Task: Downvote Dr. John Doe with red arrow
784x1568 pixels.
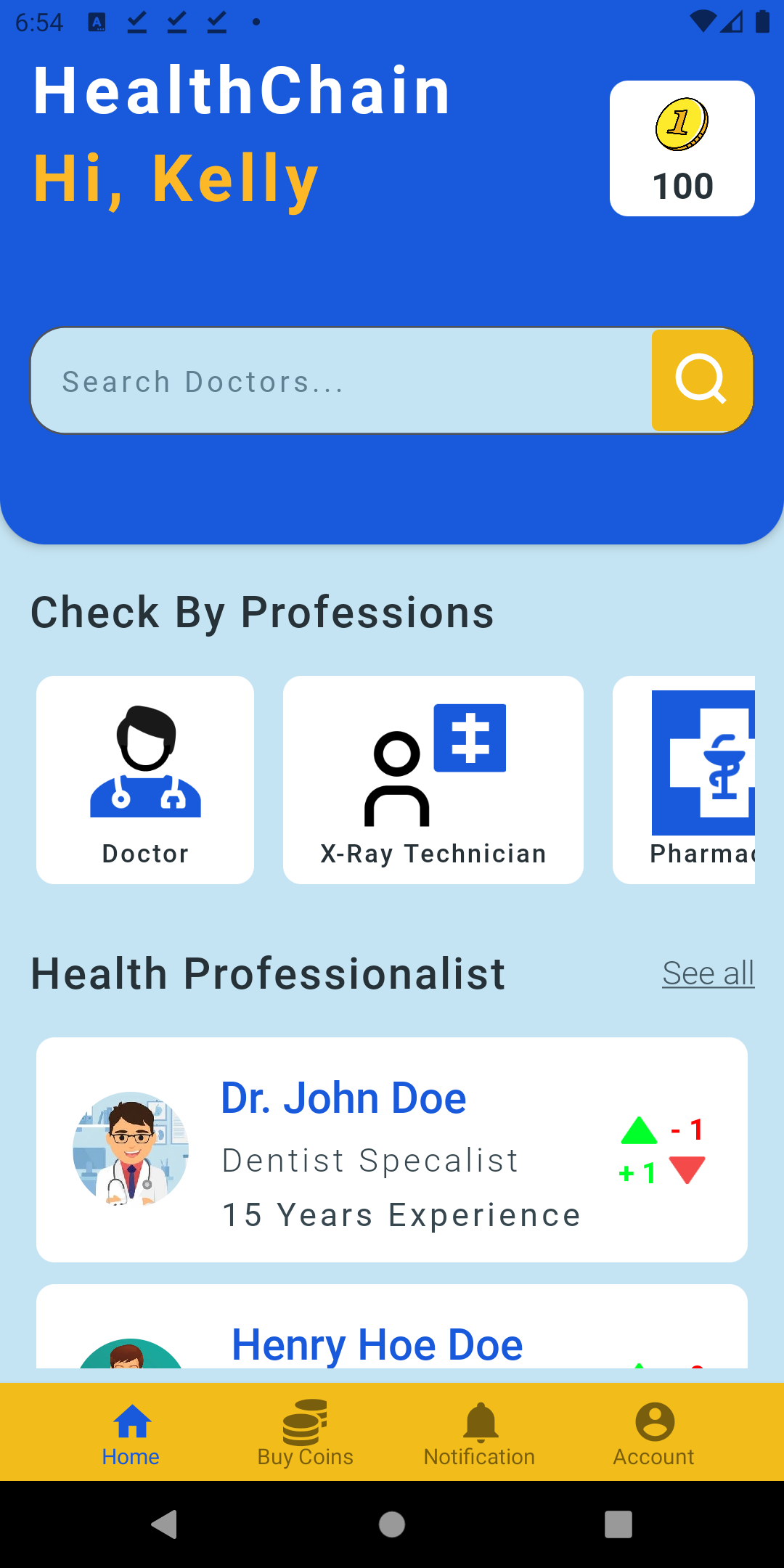Action: tap(687, 1170)
